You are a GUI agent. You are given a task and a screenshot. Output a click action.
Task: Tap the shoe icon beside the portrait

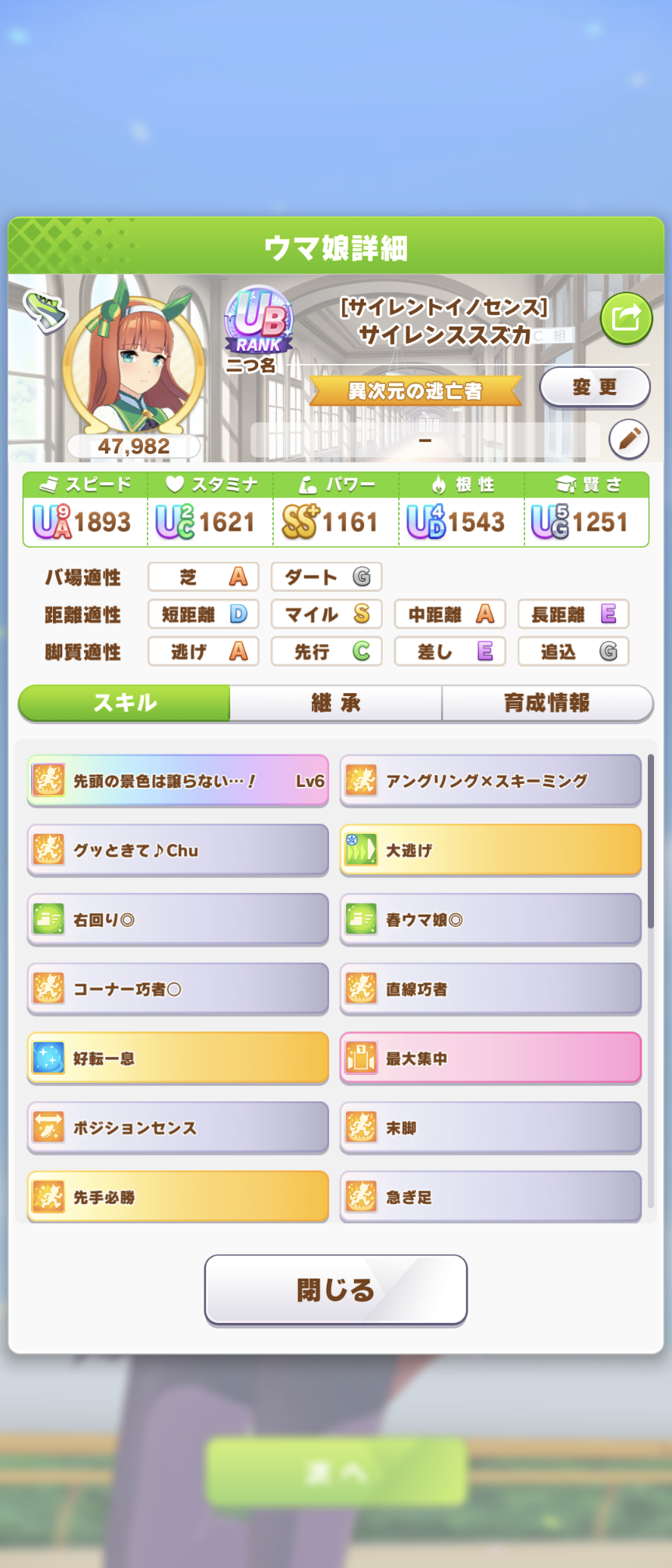(x=44, y=310)
